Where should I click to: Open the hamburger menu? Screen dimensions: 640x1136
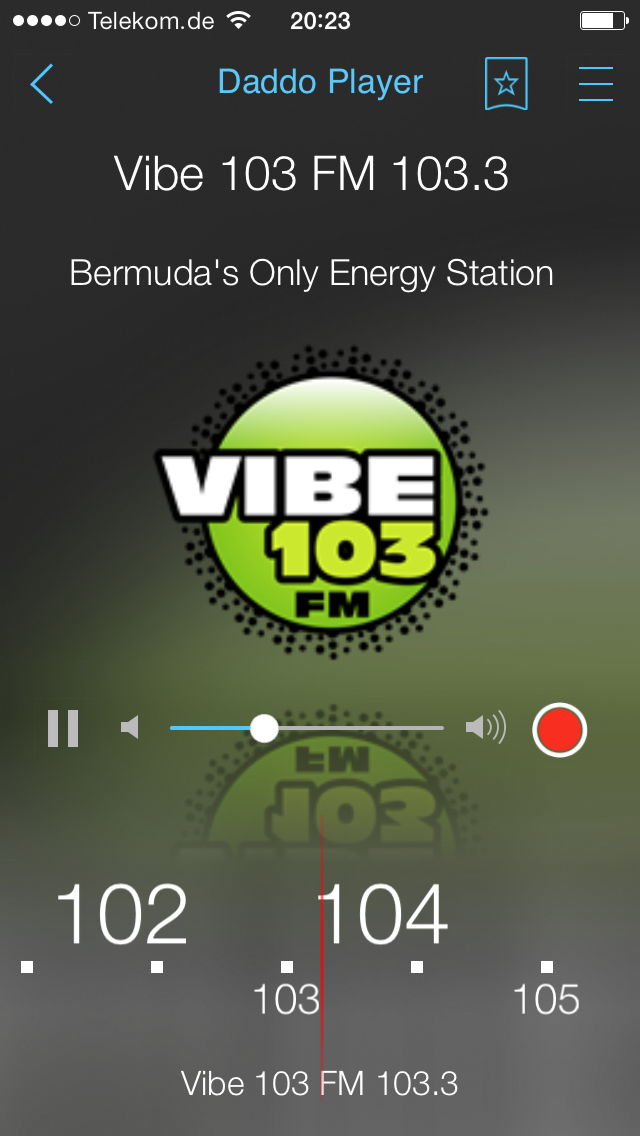pyautogui.click(x=596, y=84)
